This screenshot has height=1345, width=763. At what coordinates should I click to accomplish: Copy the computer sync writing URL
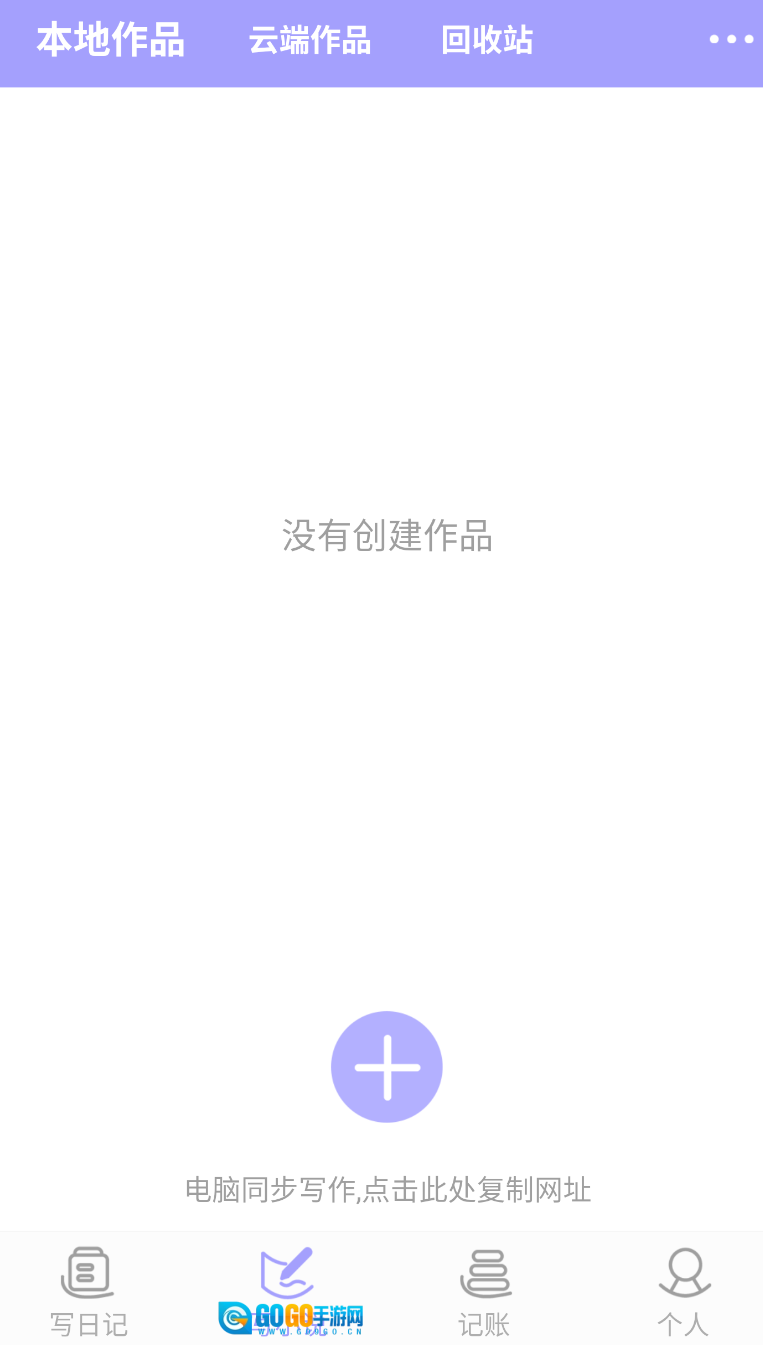click(x=388, y=1190)
